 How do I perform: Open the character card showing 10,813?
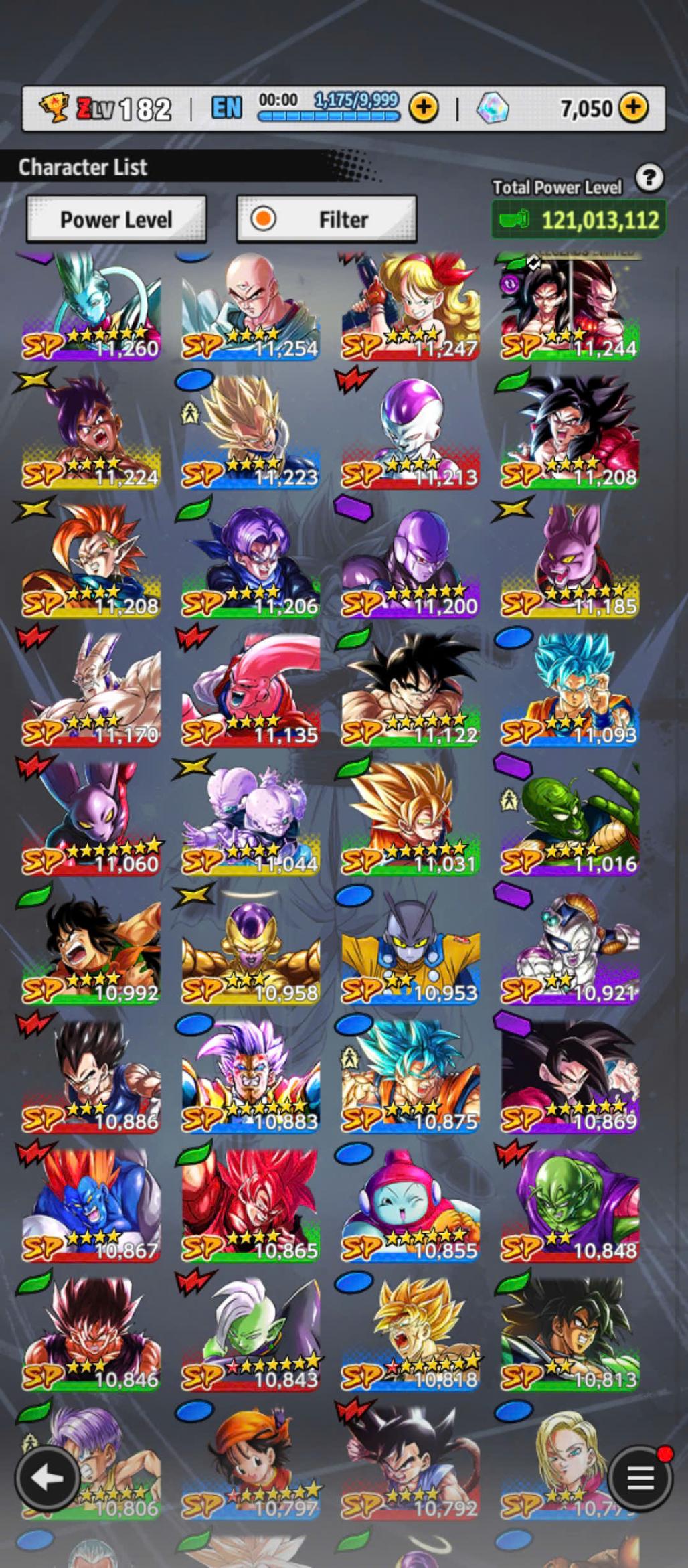(x=570, y=1337)
